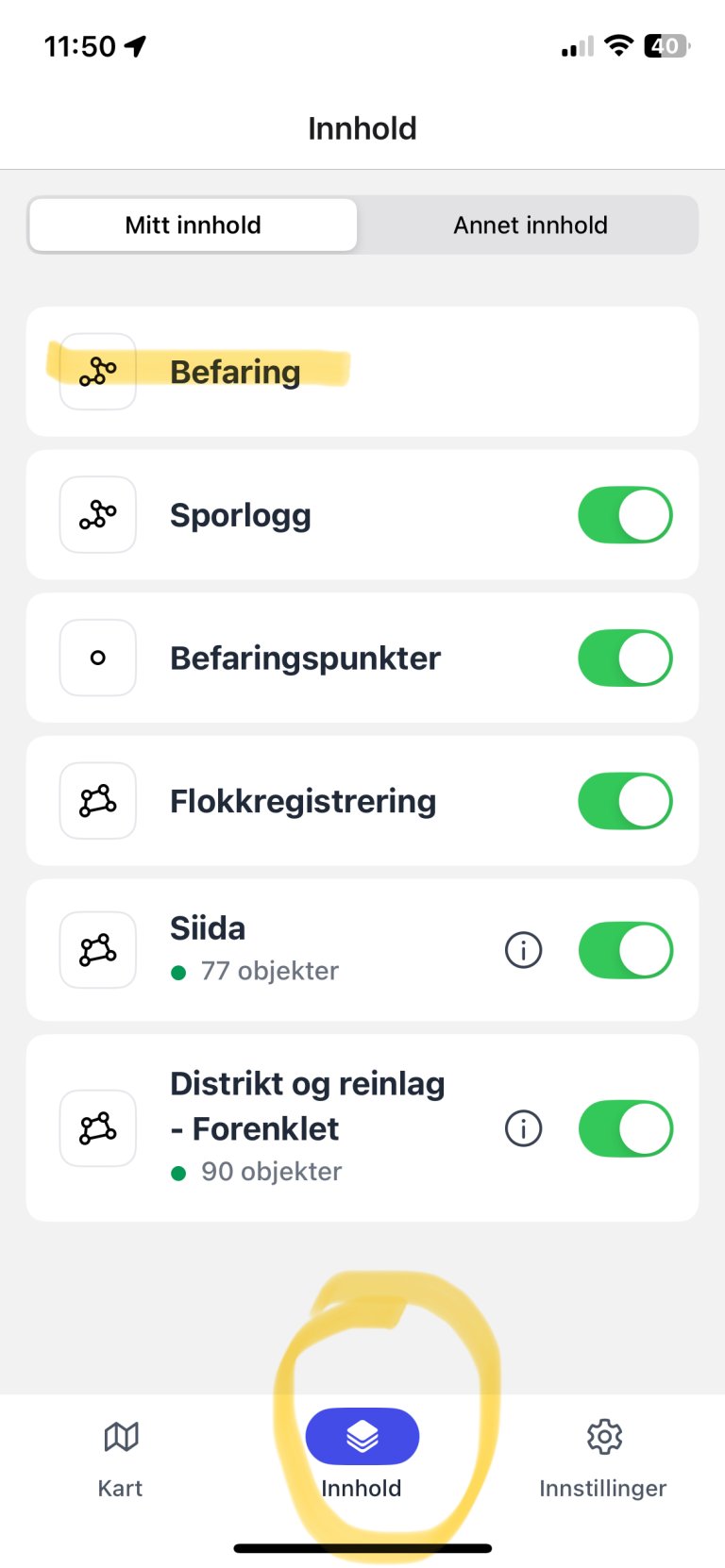
Task: Click the 77 objekter label under Siida
Action: (x=269, y=970)
